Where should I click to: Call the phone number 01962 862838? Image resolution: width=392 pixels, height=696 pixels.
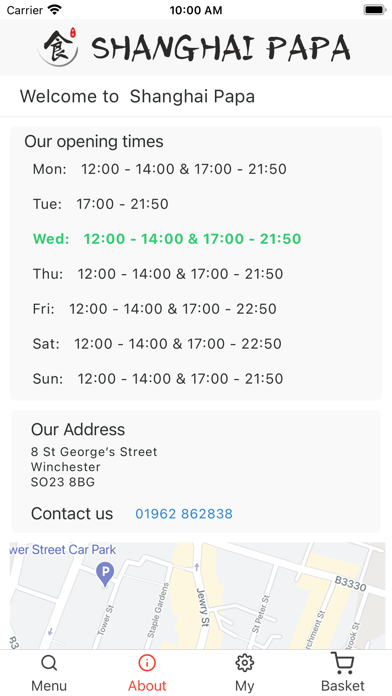tap(184, 514)
